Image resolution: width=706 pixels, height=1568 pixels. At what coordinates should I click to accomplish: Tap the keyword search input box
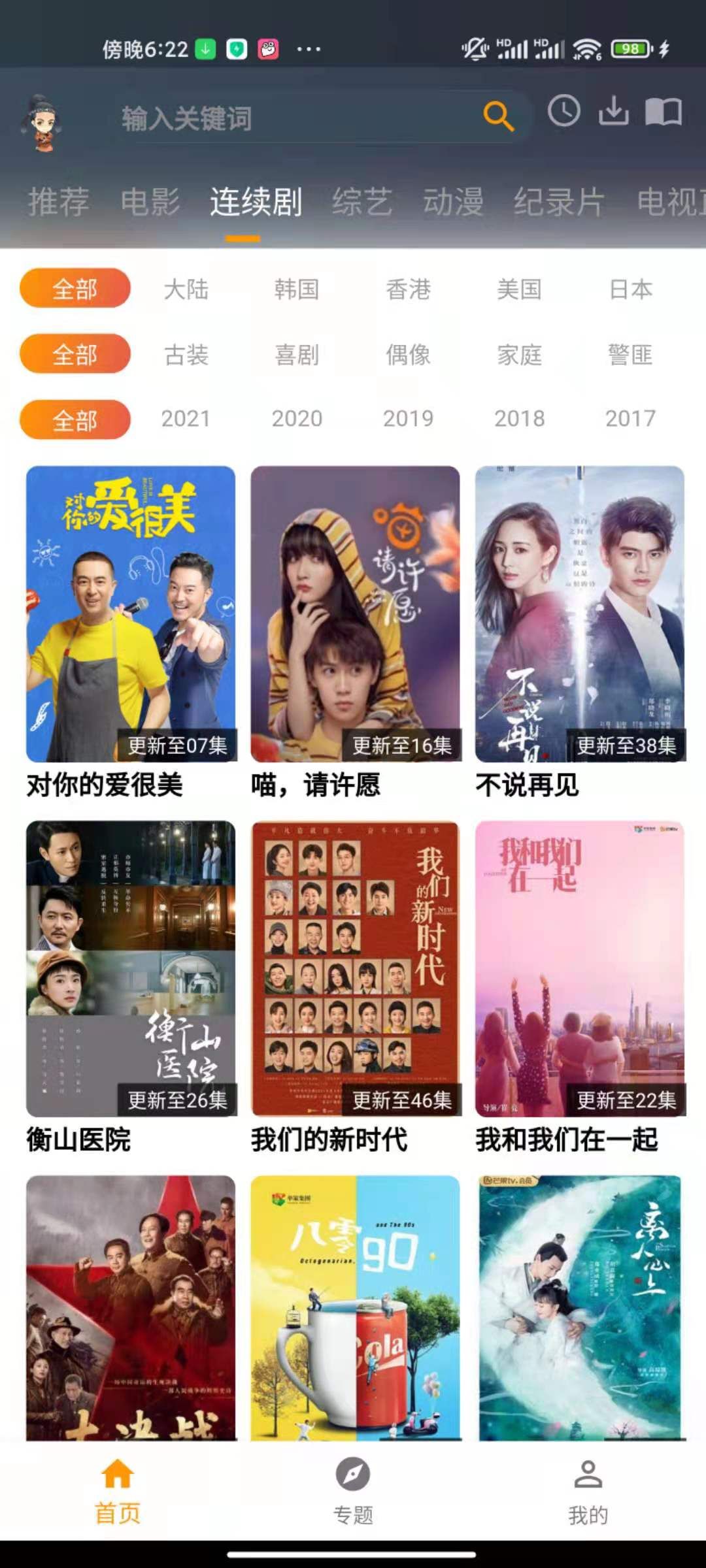275,116
